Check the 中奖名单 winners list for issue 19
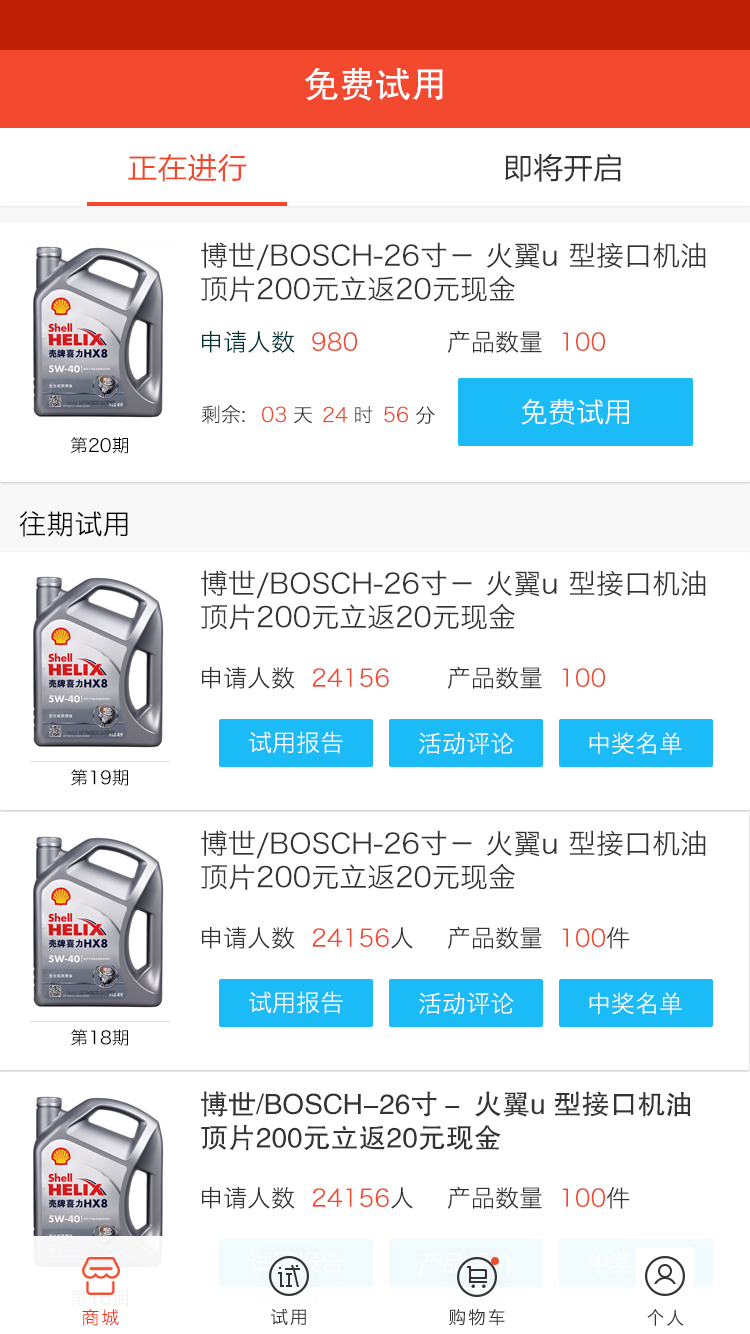 tap(635, 743)
